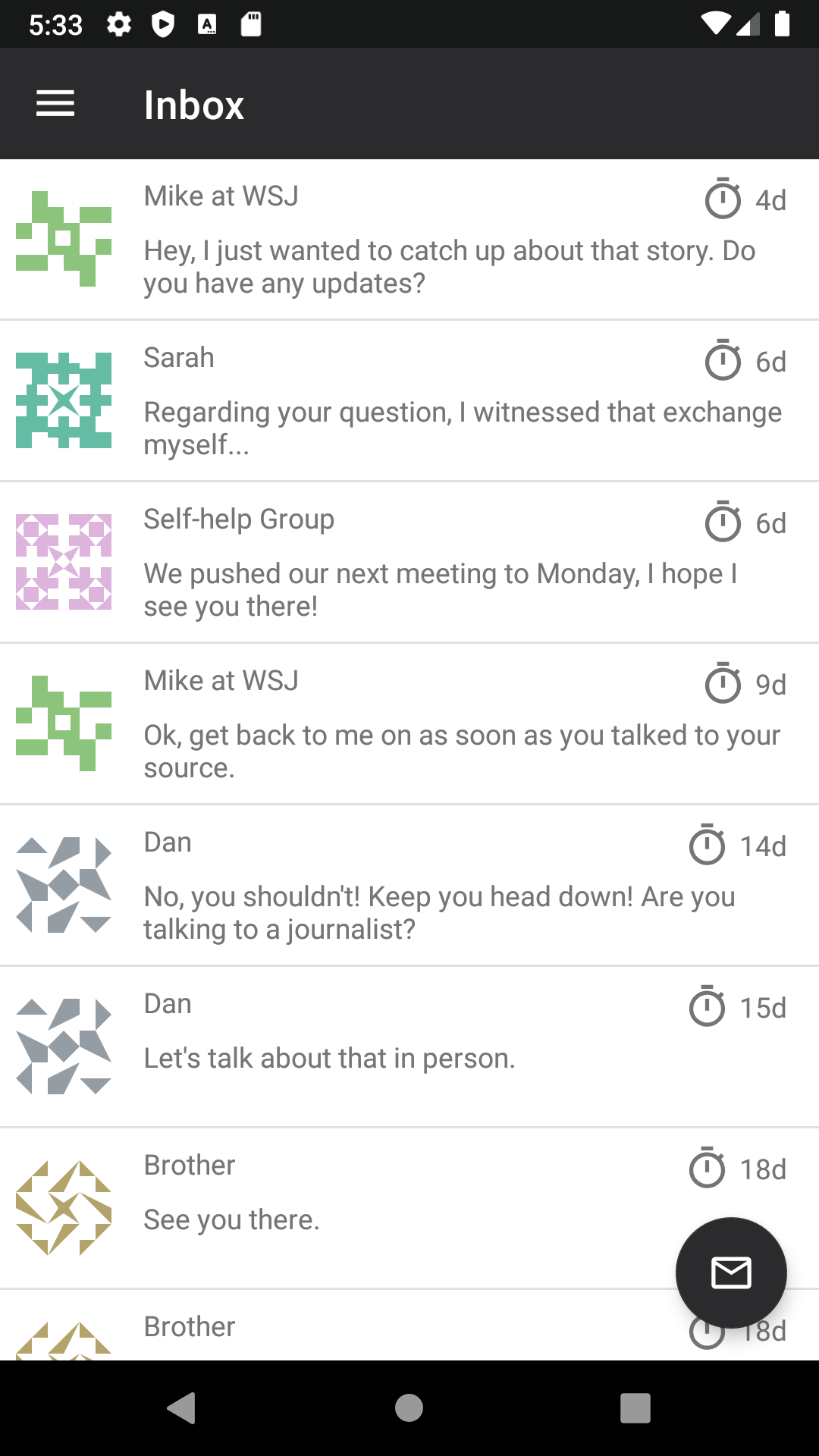Open the hamburger navigation drawer
This screenshot has height=1456, width=819.
tap(55, 104)
